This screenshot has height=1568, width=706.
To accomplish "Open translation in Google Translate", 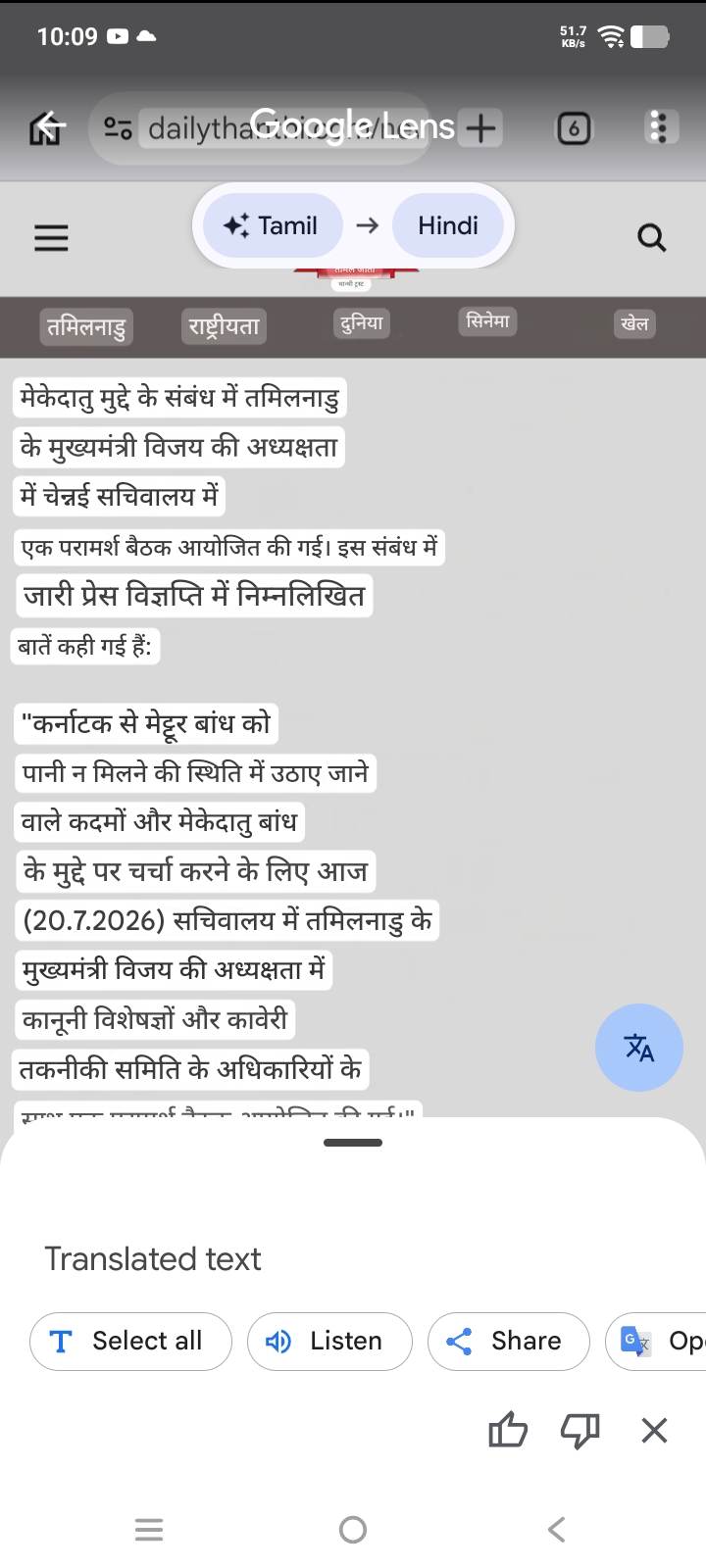I will 656,1341.
